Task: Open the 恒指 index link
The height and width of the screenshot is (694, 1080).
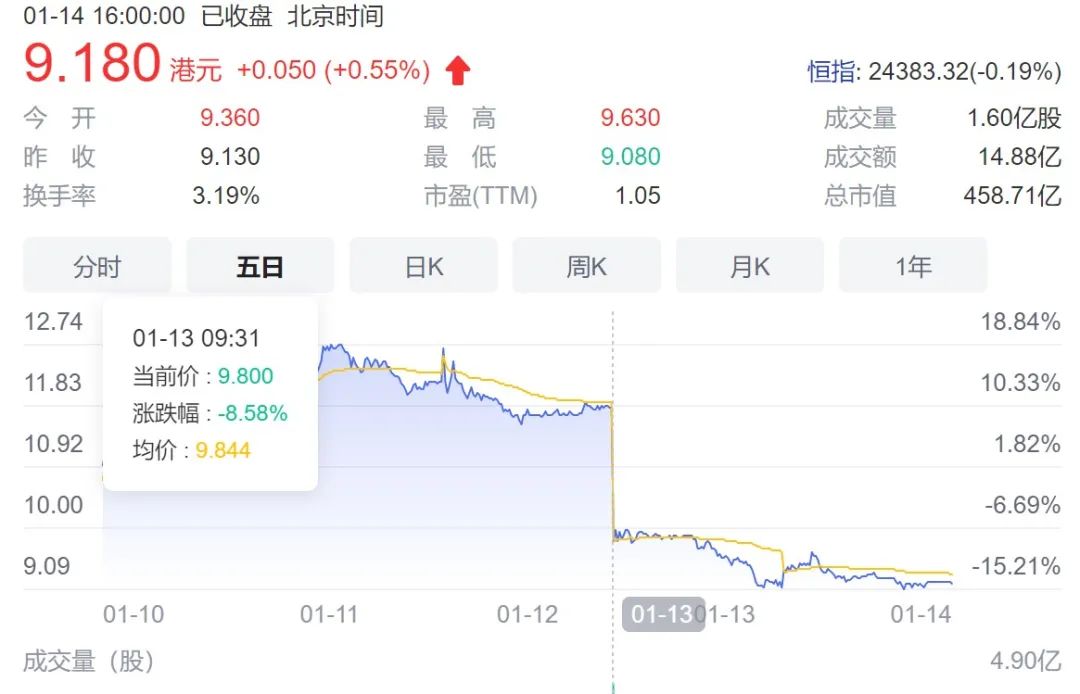Action: point(832,71)
